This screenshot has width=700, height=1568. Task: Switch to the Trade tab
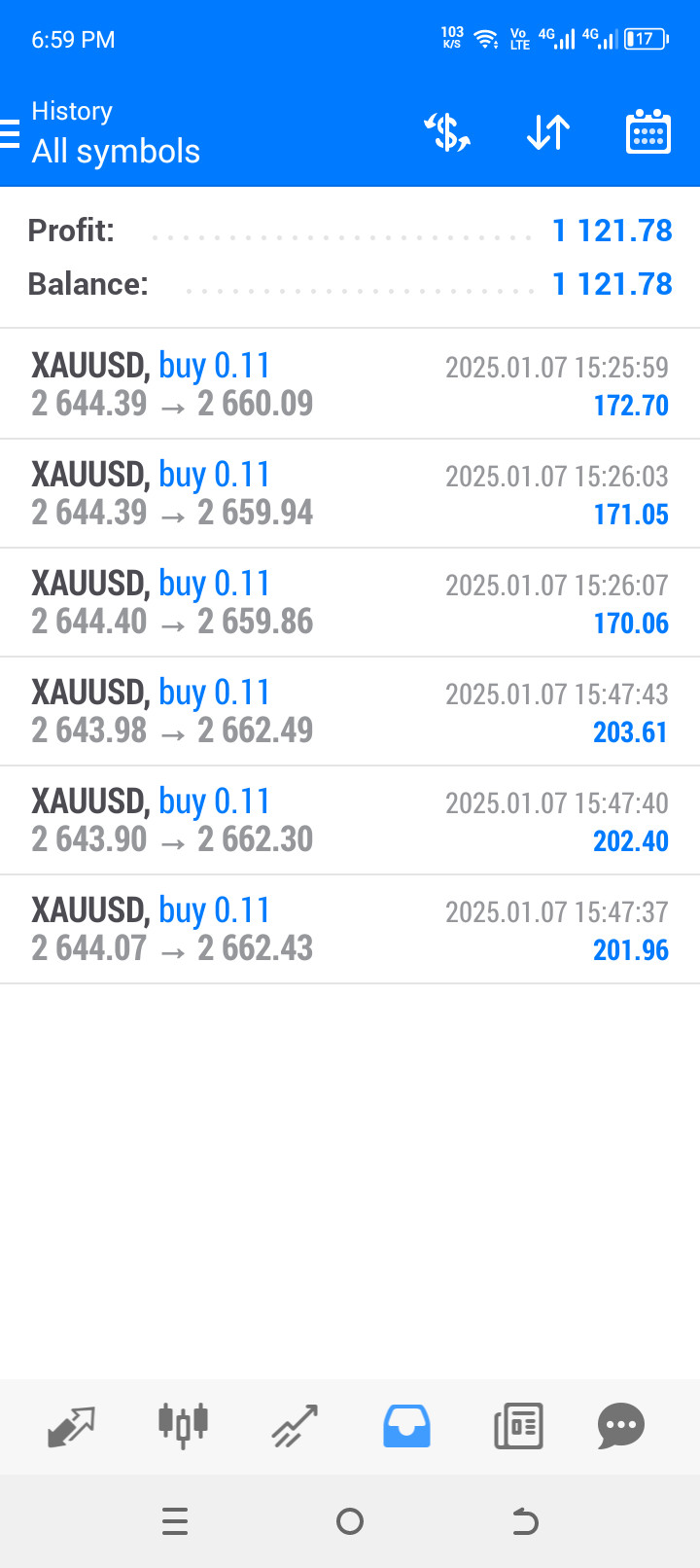coord(295,1426)
